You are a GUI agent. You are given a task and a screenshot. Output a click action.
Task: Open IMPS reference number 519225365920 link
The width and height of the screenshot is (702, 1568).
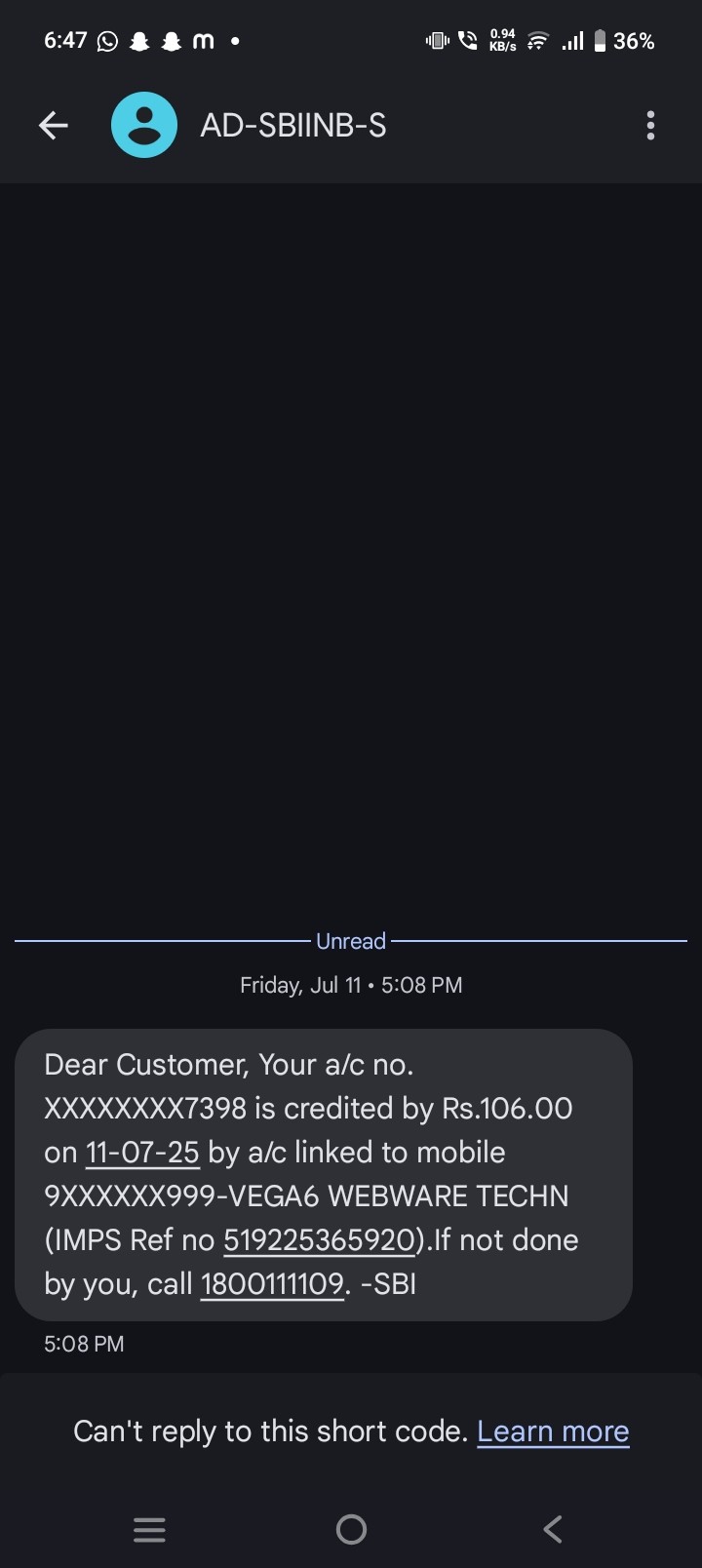[x=320, y=1240]
